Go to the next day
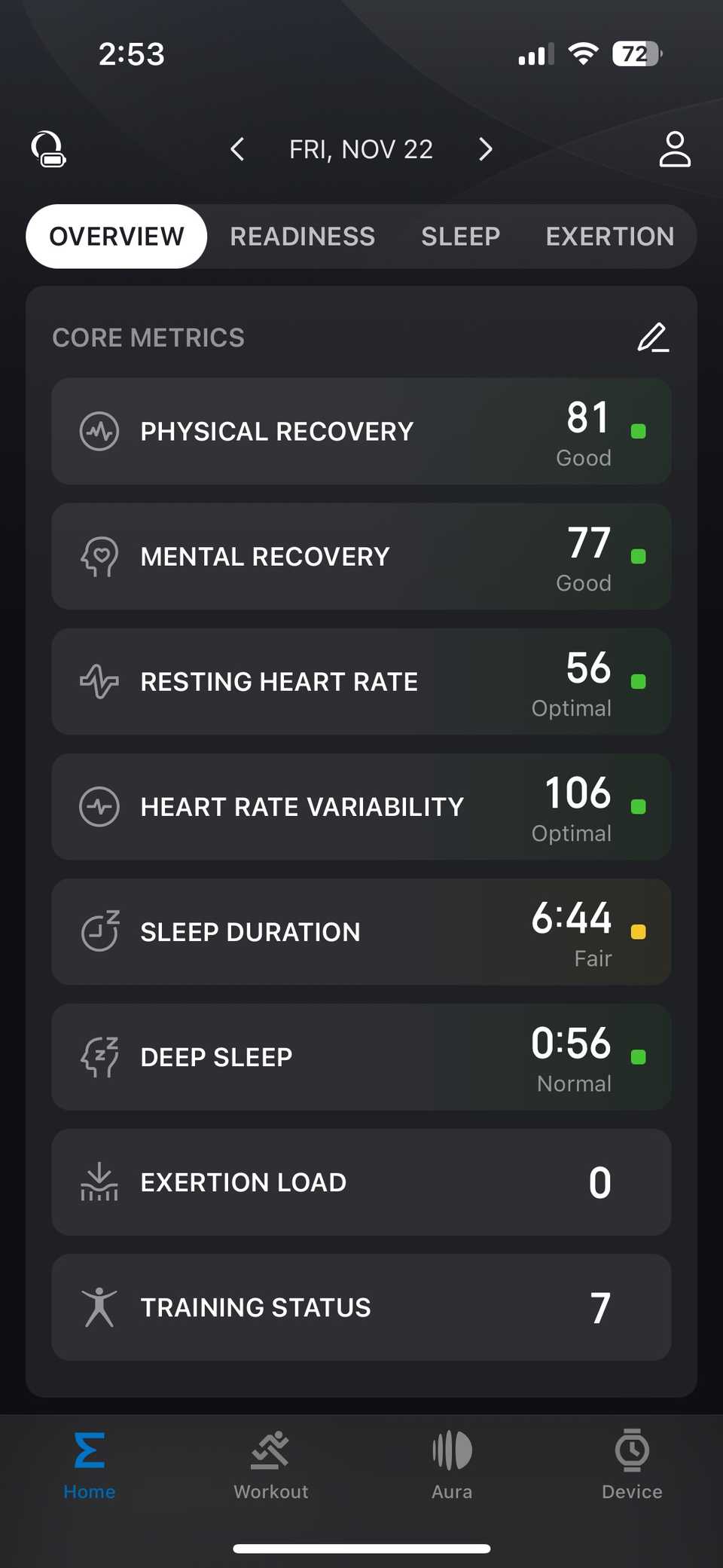 (x=486, y=149)
